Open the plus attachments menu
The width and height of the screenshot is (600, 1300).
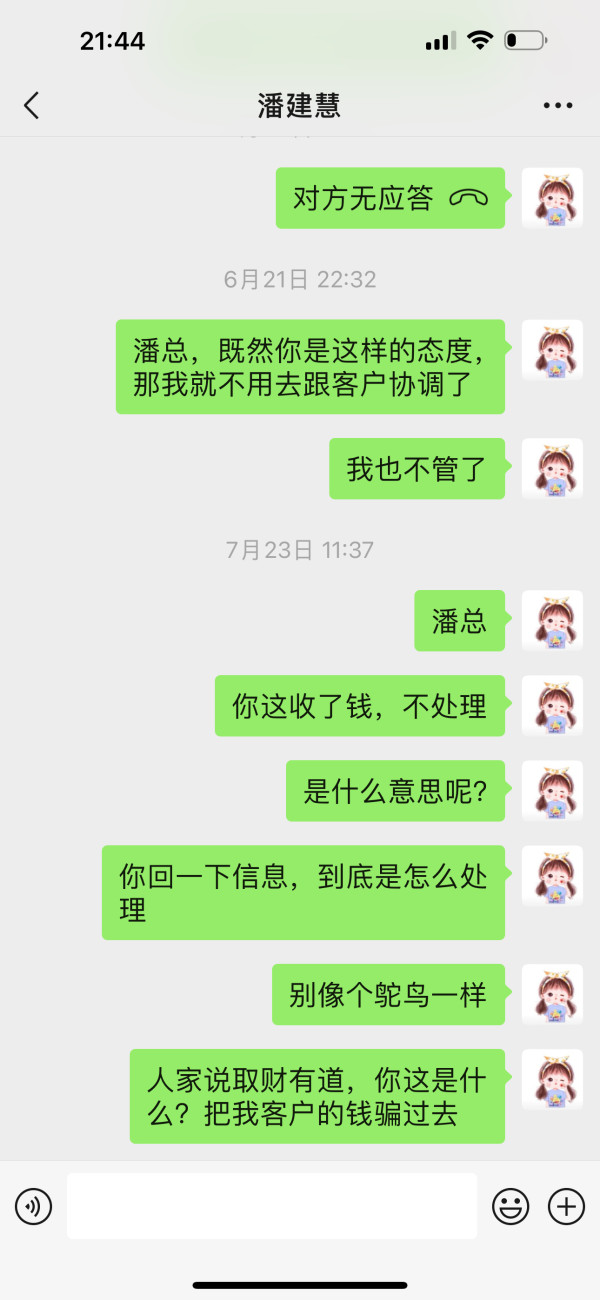point(567,1206)
